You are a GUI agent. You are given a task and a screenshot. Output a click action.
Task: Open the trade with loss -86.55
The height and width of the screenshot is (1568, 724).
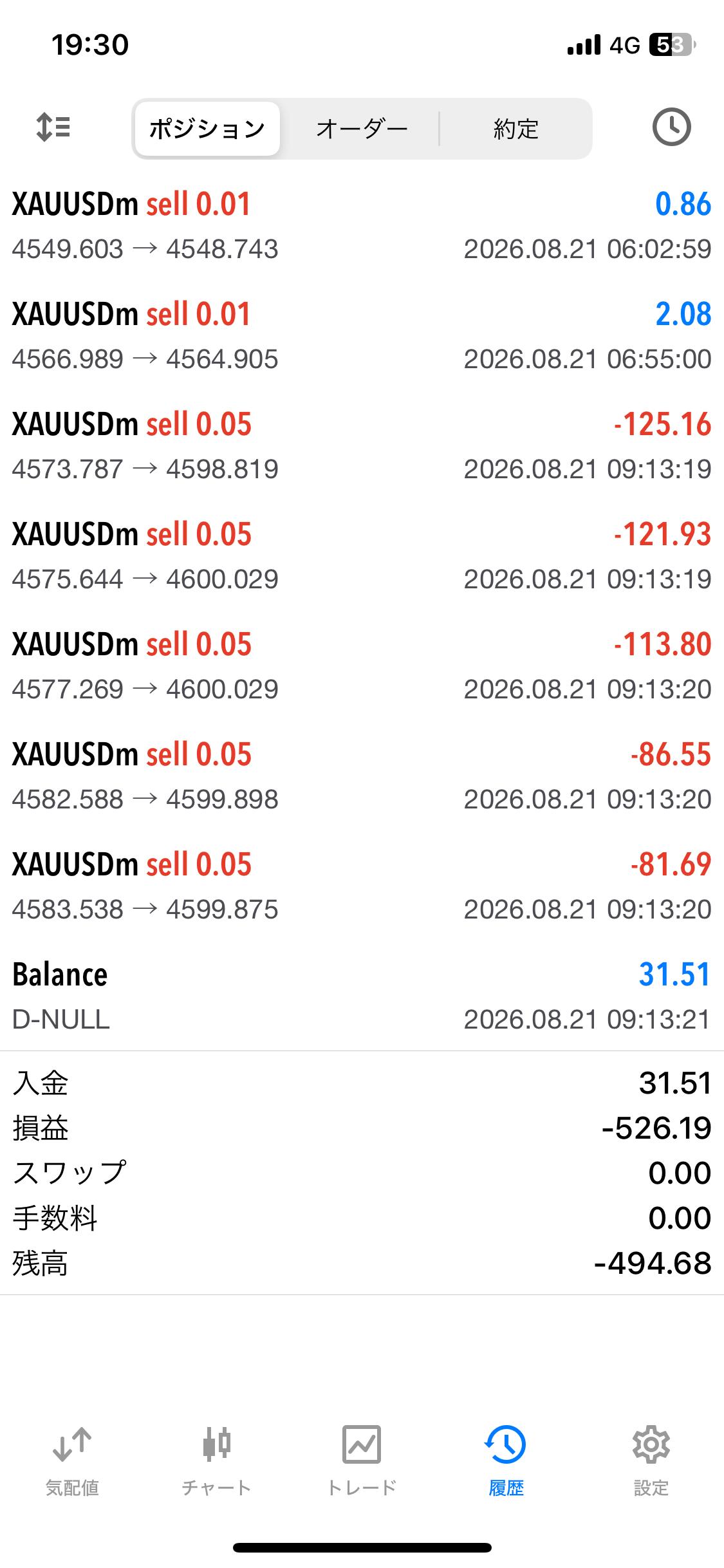pos(362,776)
